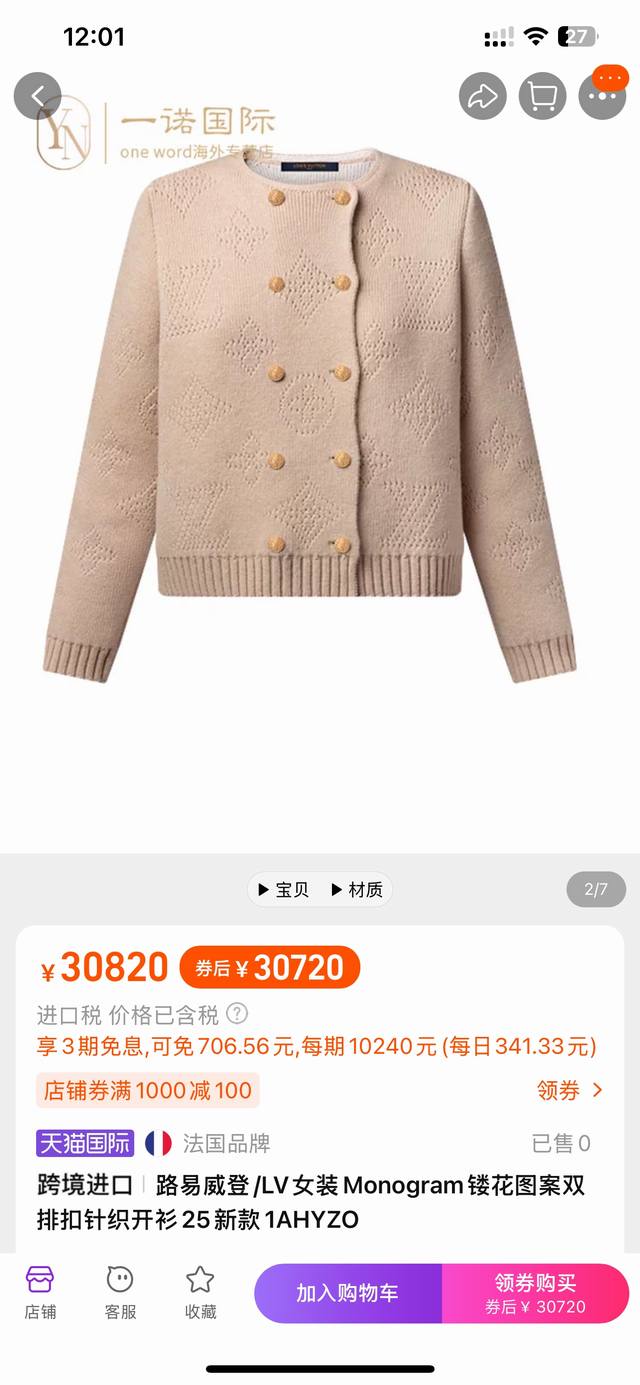Image resolution: width=640 pixels, height=1385 pixels.
Task: Share this cardigan listing
Action: (x=483, y=96)
